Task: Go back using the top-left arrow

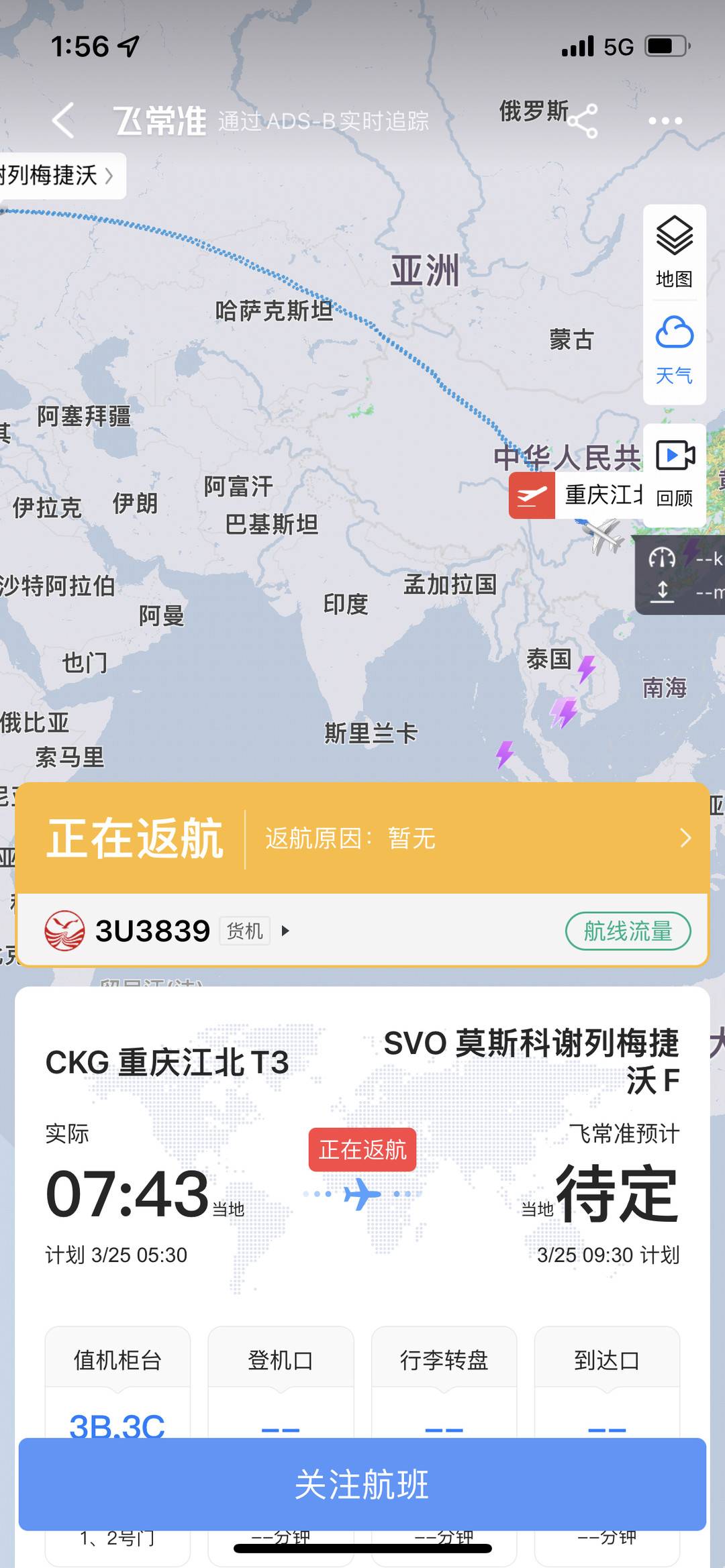Action: tap(63, 121)
